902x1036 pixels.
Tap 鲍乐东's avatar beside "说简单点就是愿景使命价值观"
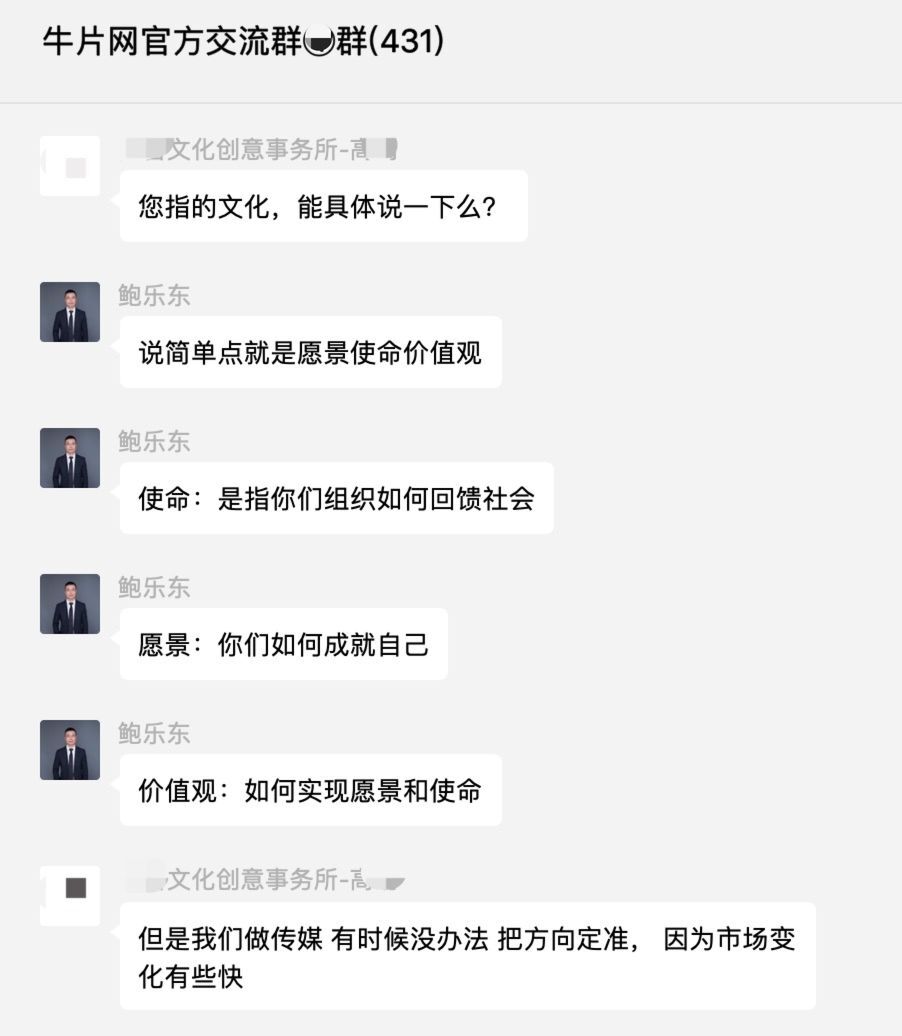tap(70, 312)
